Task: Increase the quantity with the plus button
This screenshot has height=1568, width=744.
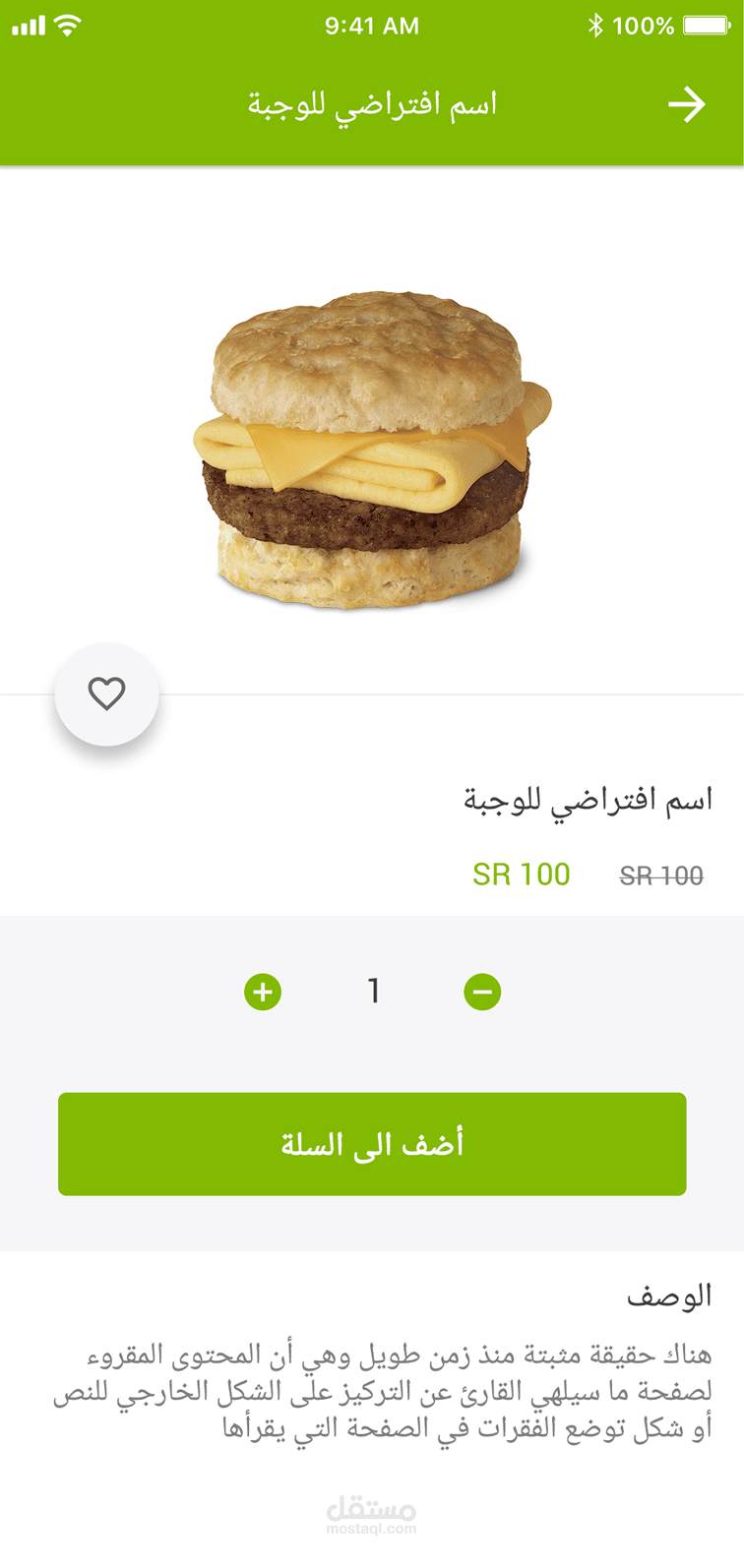Action: click(x=263, y=992)
